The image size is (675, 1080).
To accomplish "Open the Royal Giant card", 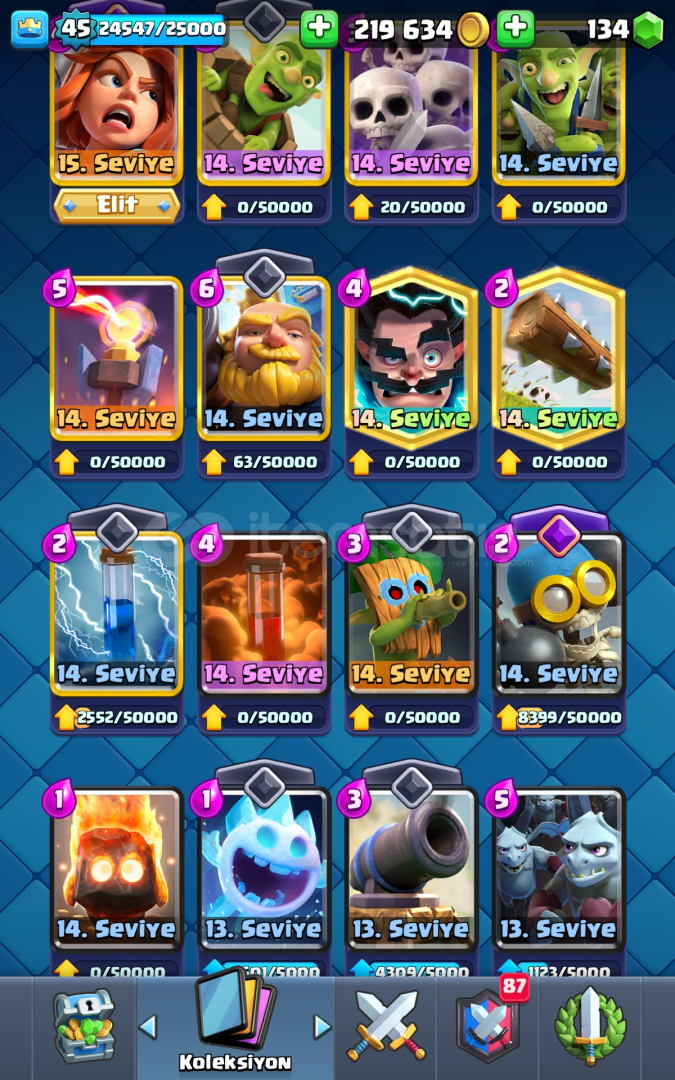I will pos(264,358).
